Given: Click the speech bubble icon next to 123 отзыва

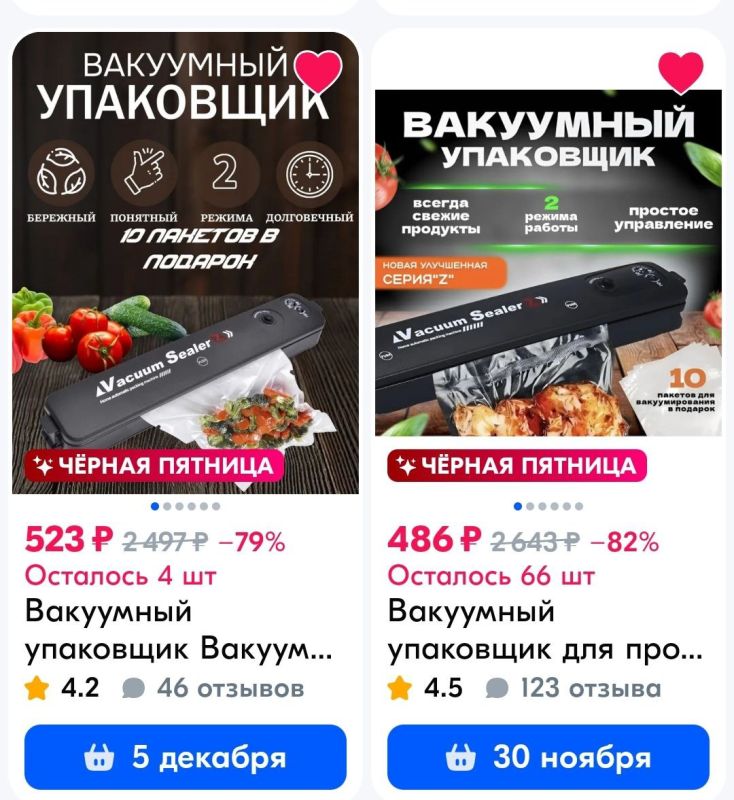Looking at the screenshot, I should [x=497, y=687].
